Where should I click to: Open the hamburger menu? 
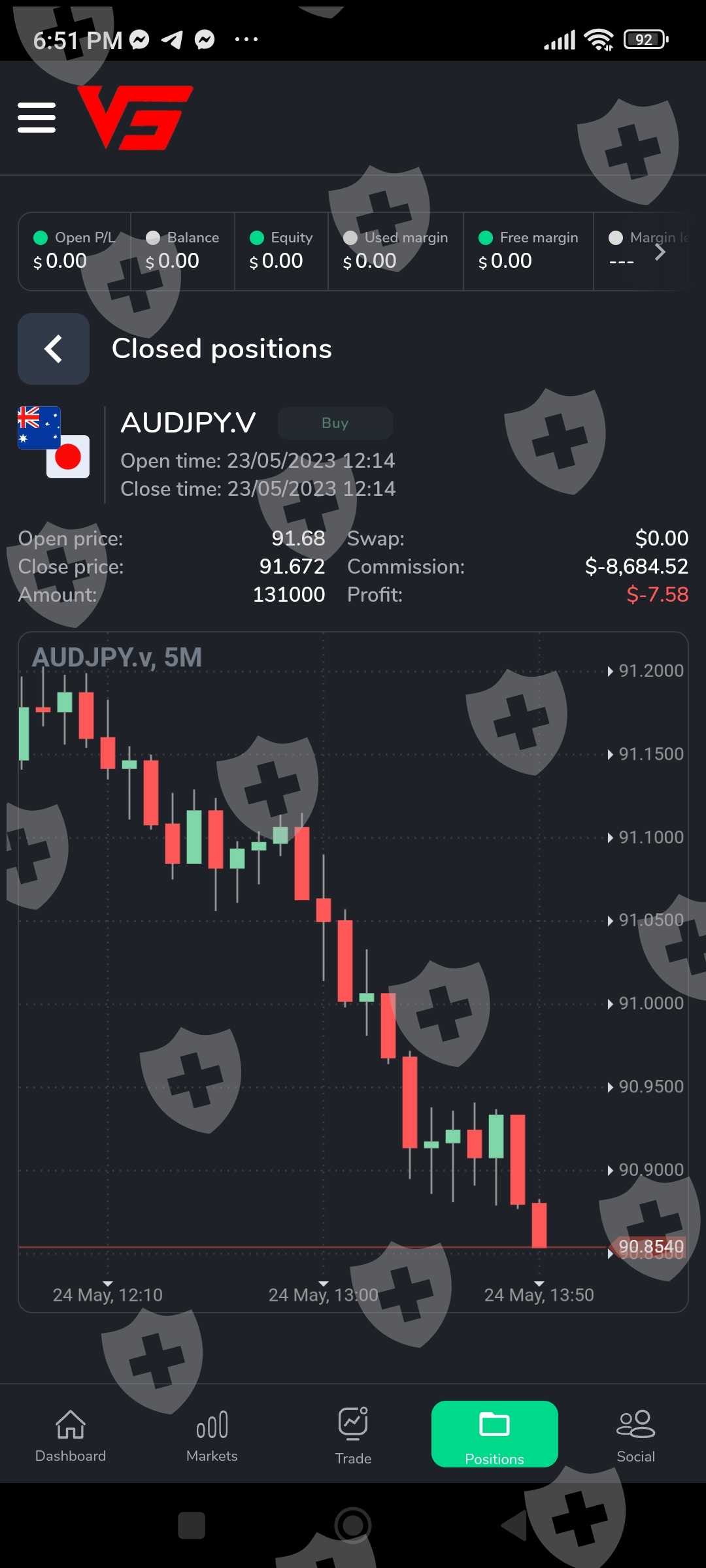(37, 118)
